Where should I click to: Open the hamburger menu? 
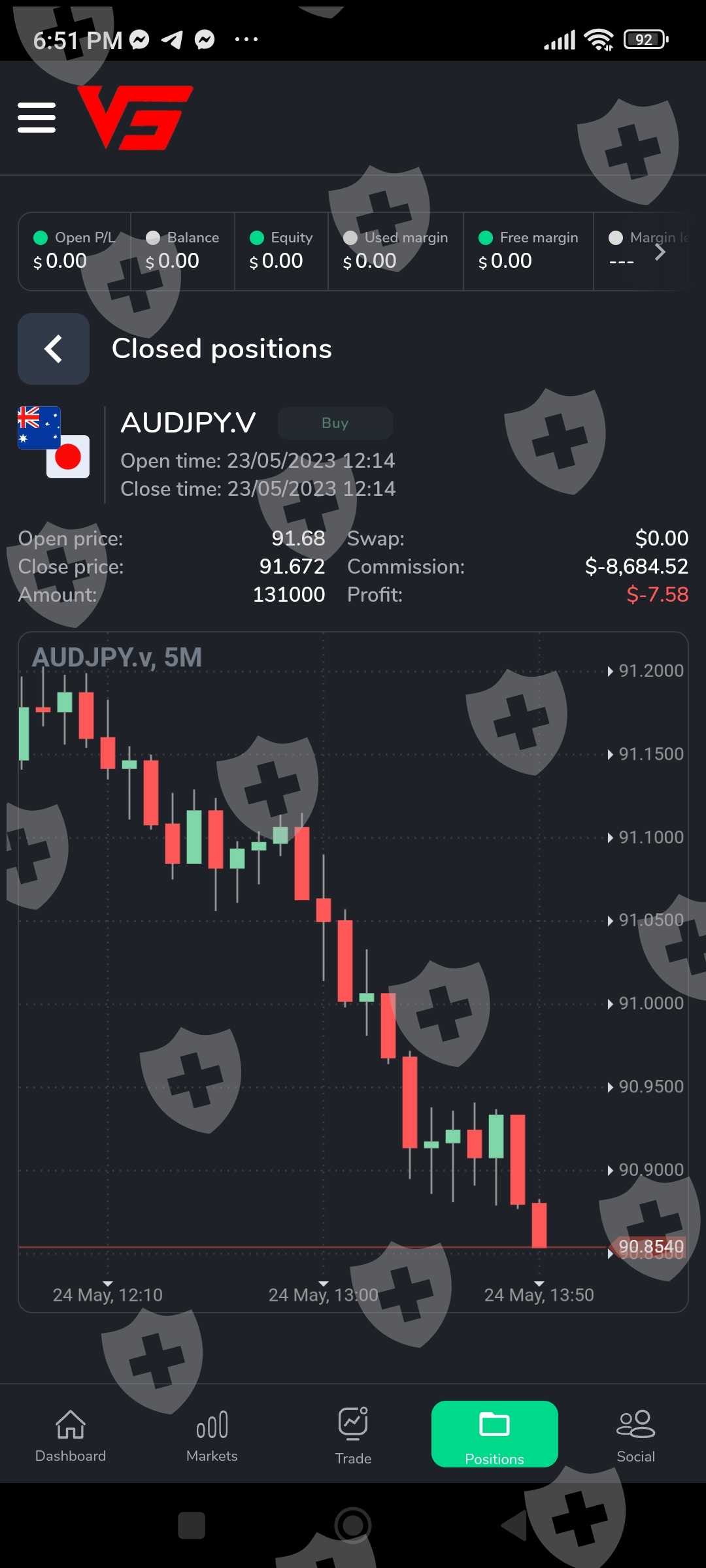(37, 118)
